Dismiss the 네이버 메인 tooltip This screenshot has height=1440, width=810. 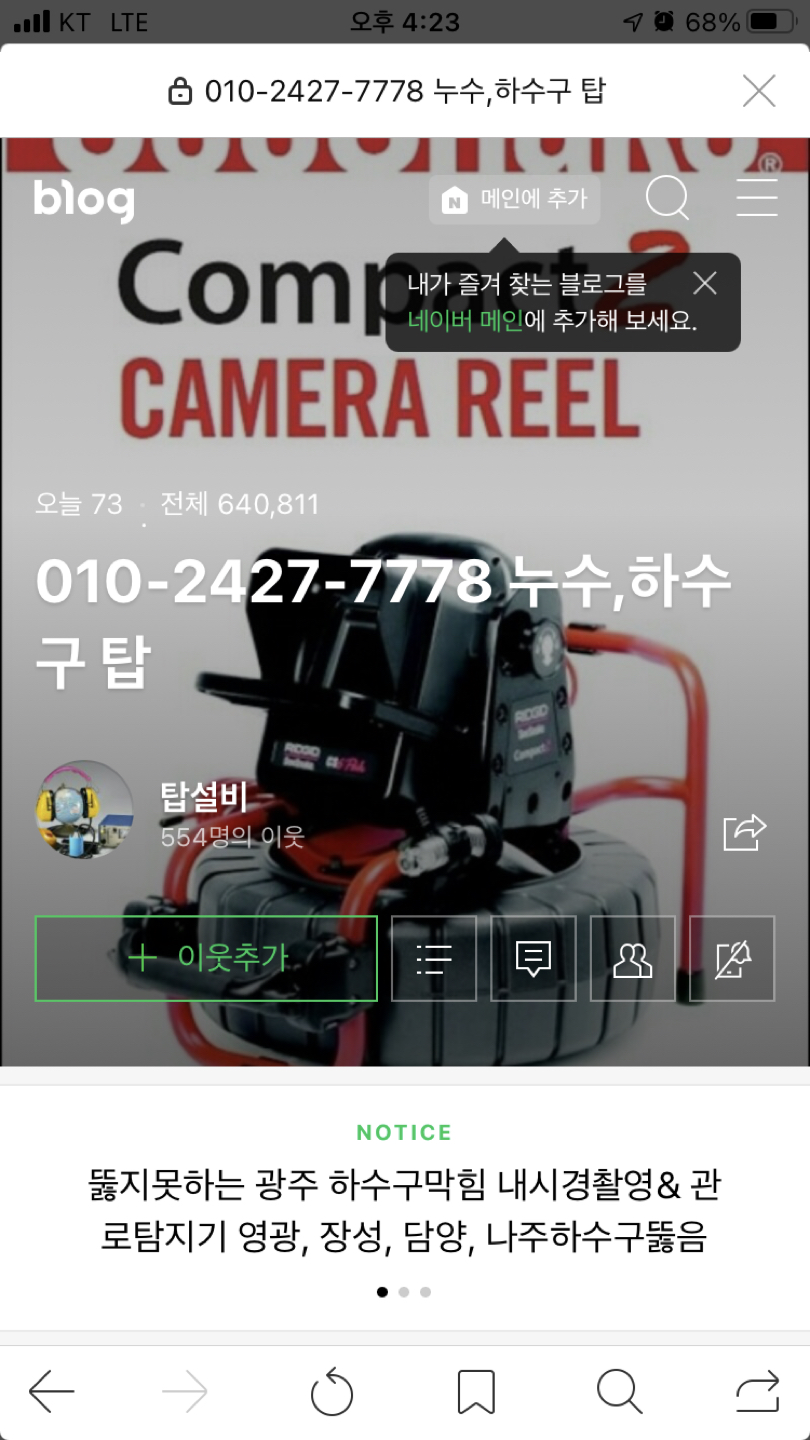705,284
